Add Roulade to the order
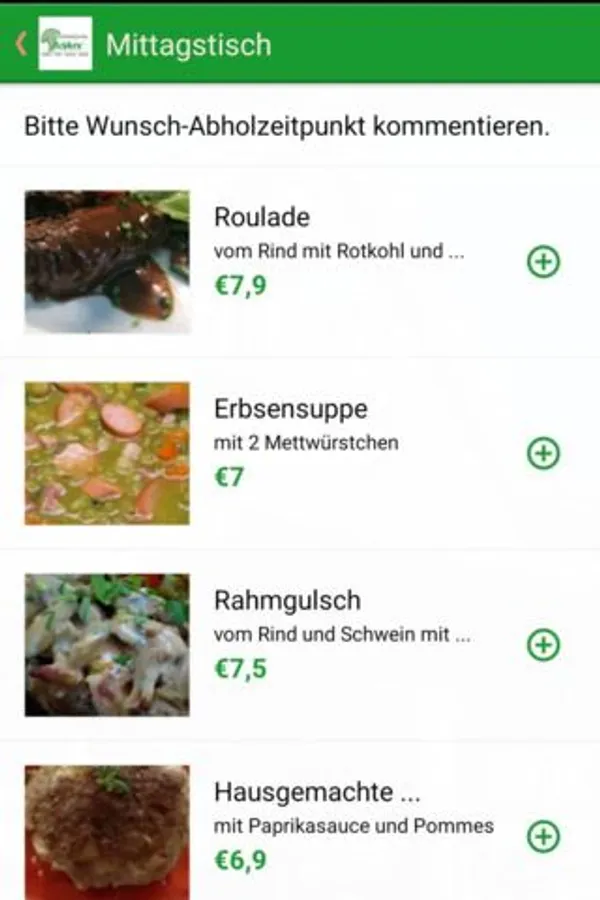 pyautogui.click(x=543, y=262)
